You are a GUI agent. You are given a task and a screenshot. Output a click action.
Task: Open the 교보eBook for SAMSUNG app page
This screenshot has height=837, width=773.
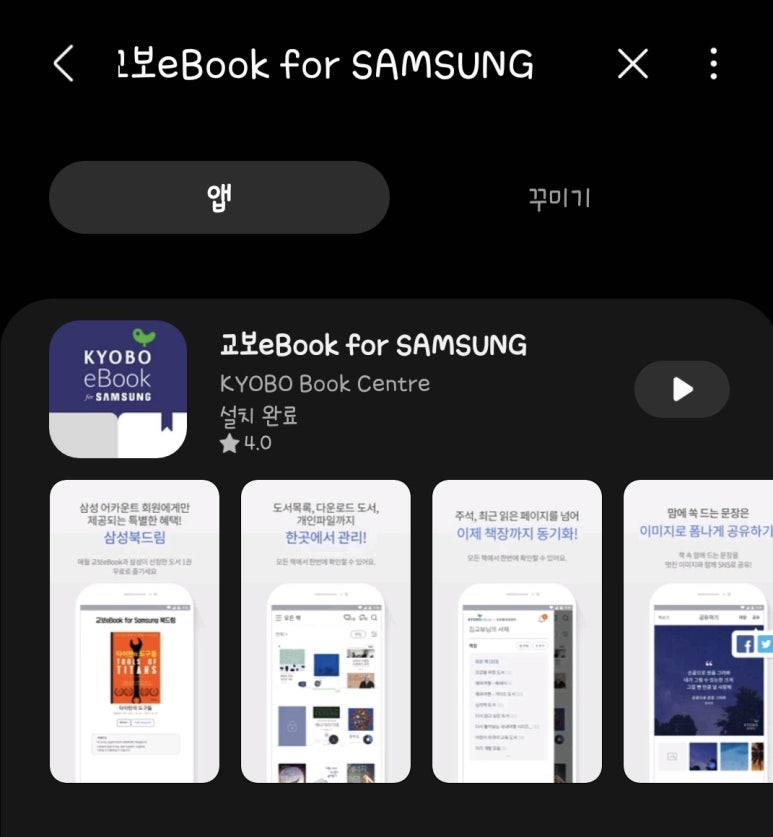pyautogui.click(x=372, y=346)
